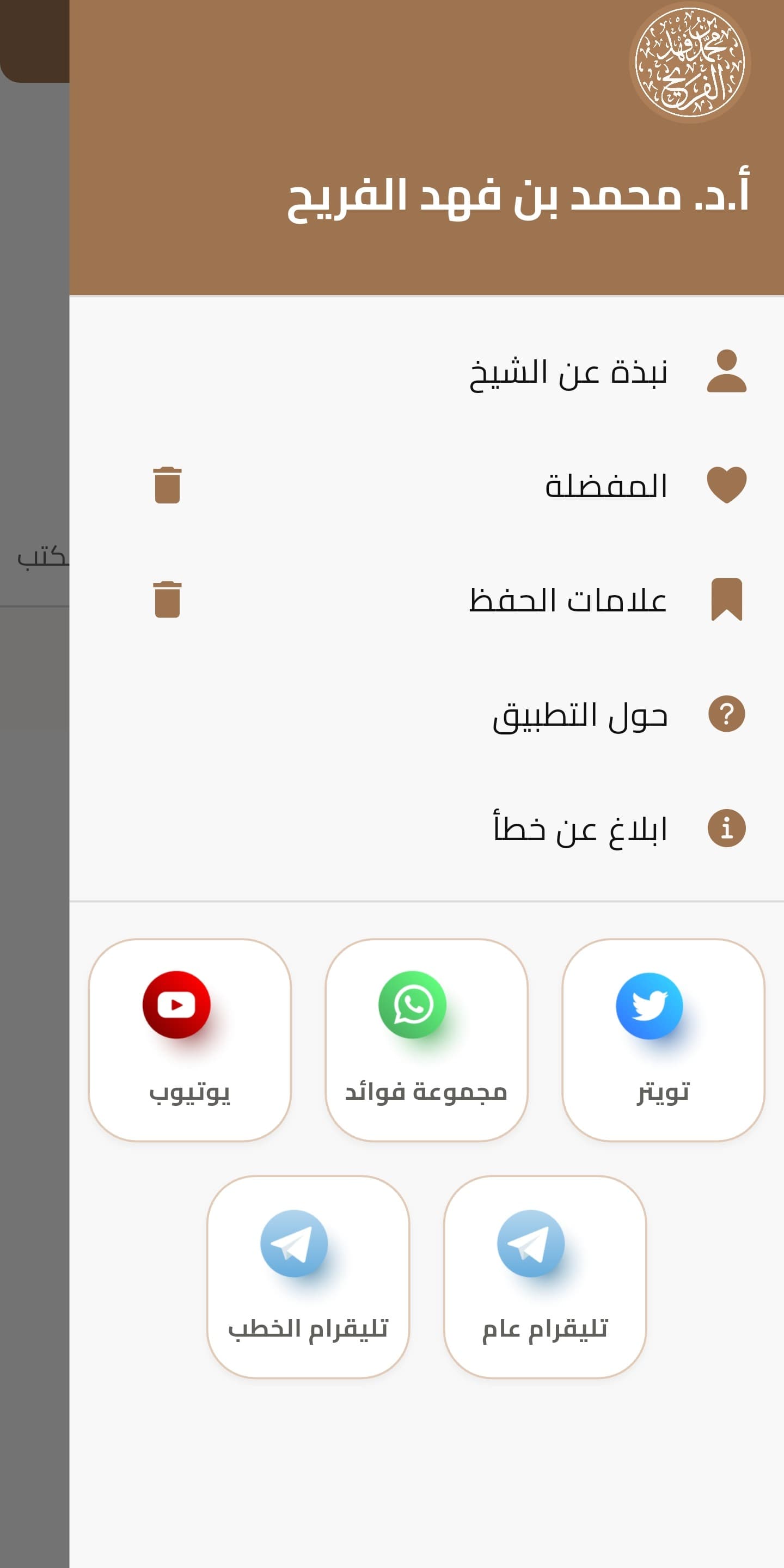Viewport: 784px width, 1568px height.
Task: Delete bookmarks using trash beside علامات الحفظ
Action: click(x=167, y=599)
